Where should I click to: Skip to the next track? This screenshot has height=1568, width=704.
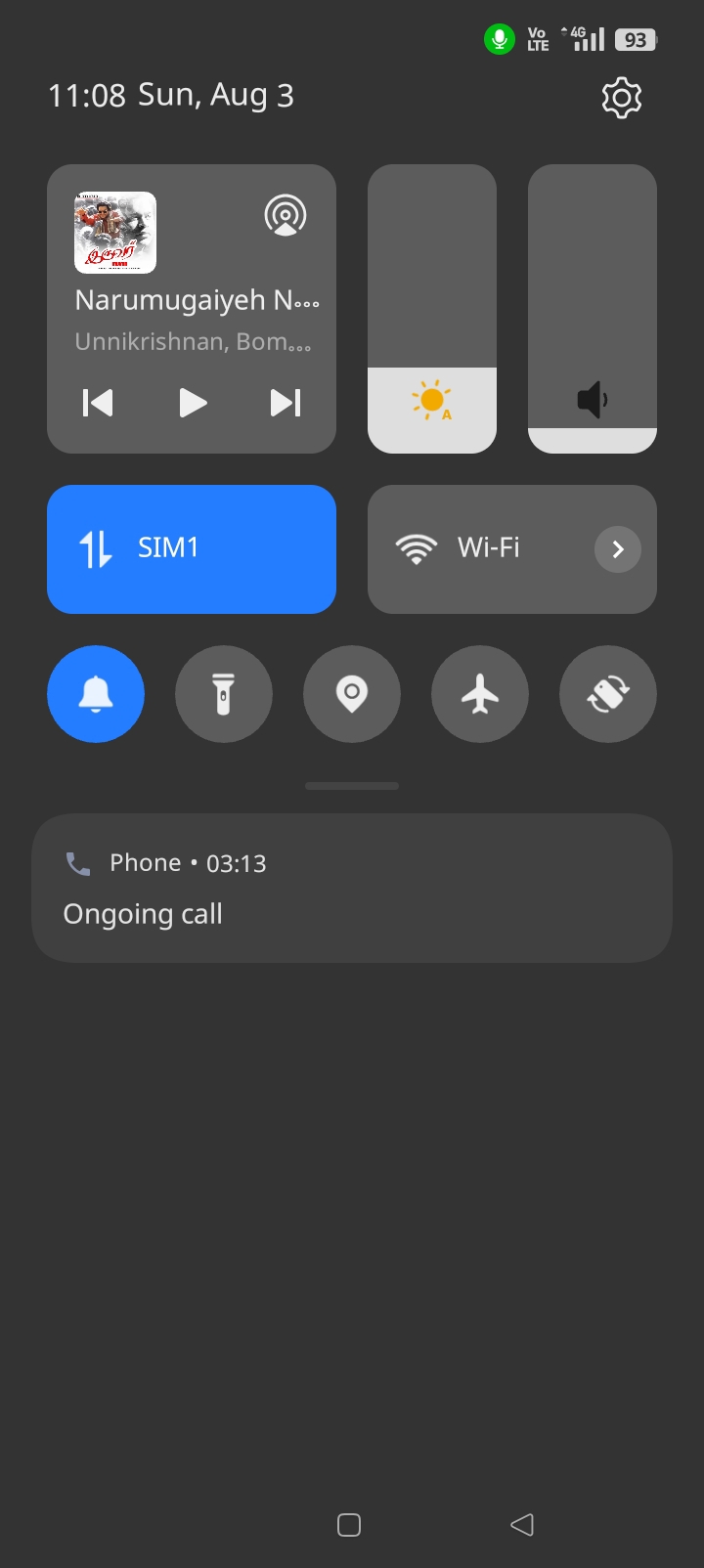click(285, 402)
